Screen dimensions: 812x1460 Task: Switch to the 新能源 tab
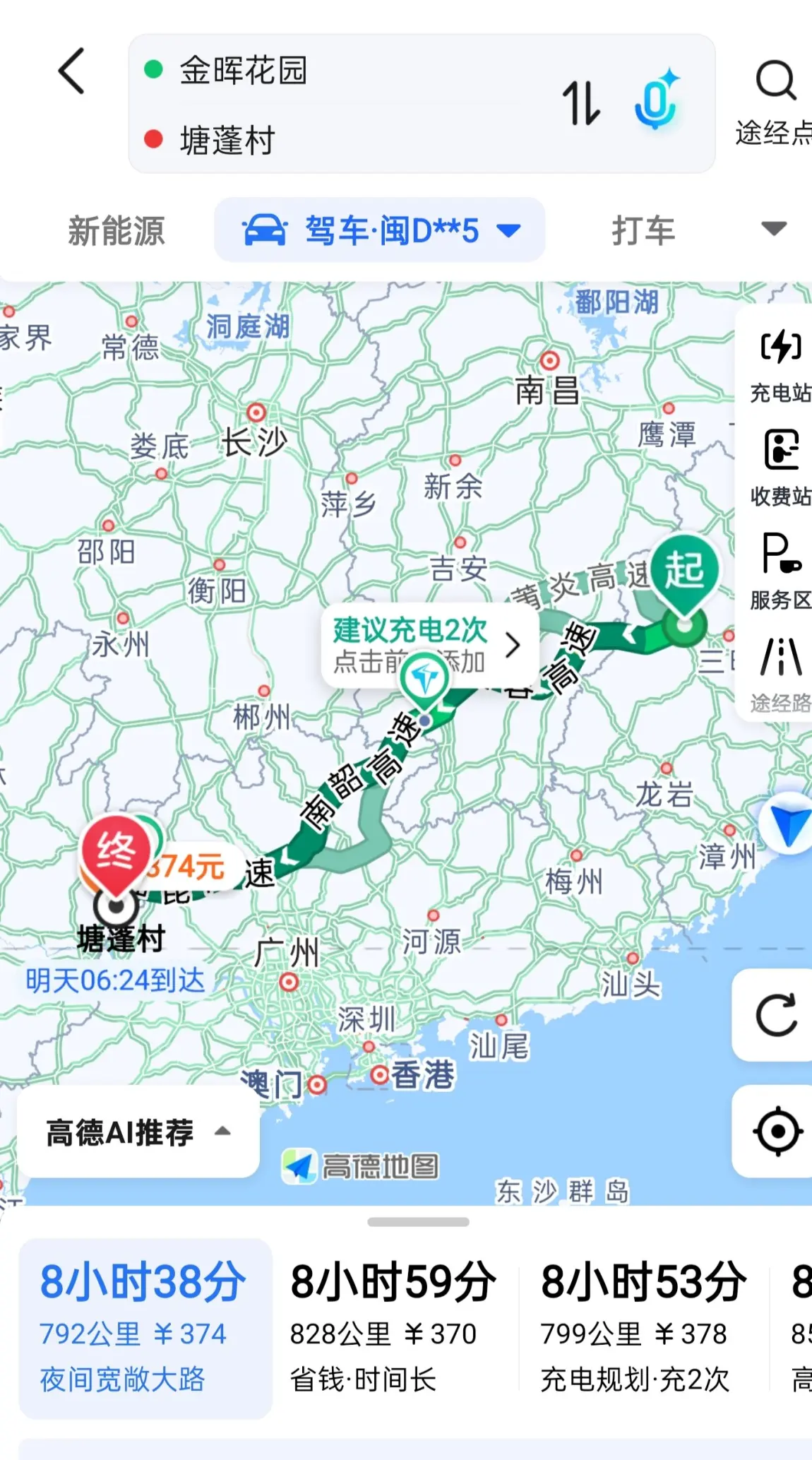[117, 231]
